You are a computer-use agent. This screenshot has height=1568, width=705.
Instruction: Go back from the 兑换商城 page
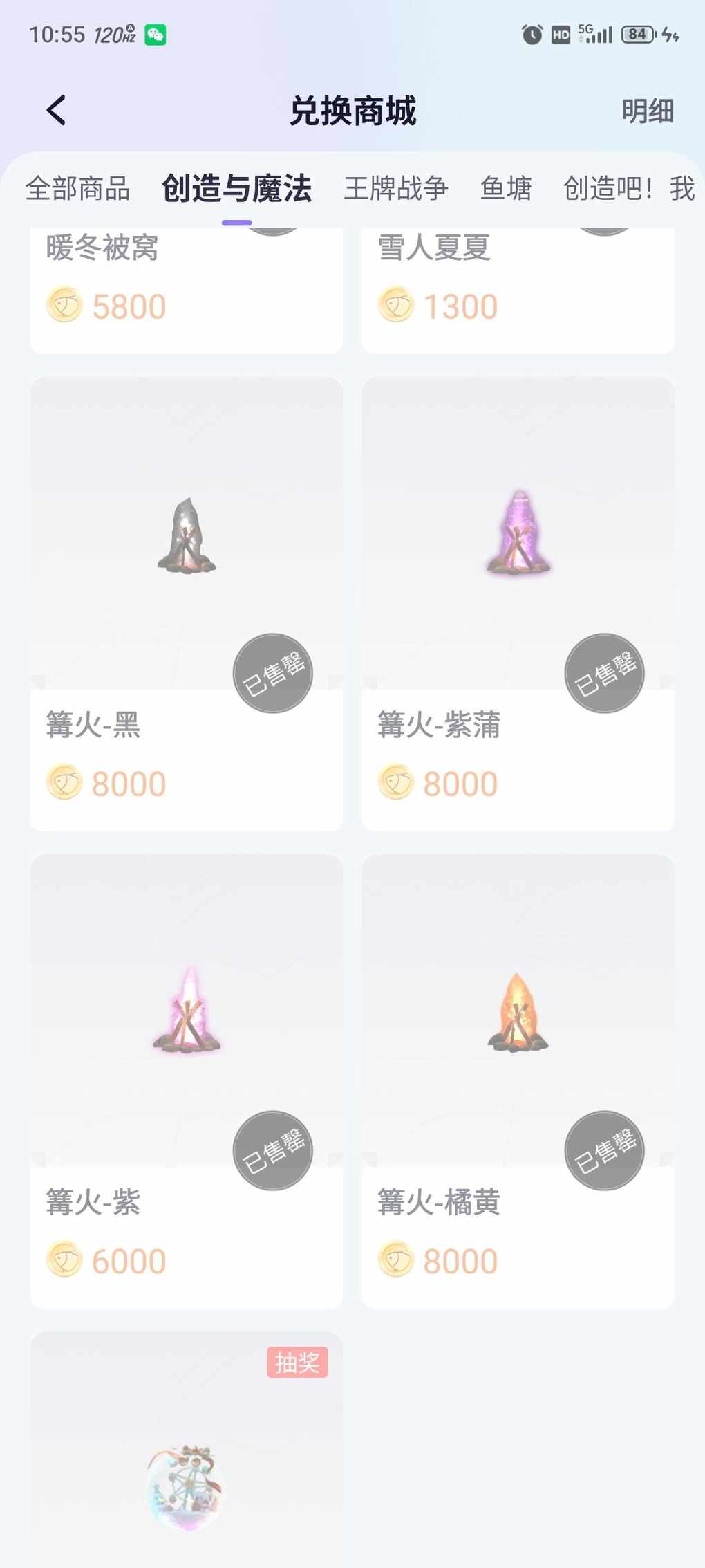pos(57,110)
